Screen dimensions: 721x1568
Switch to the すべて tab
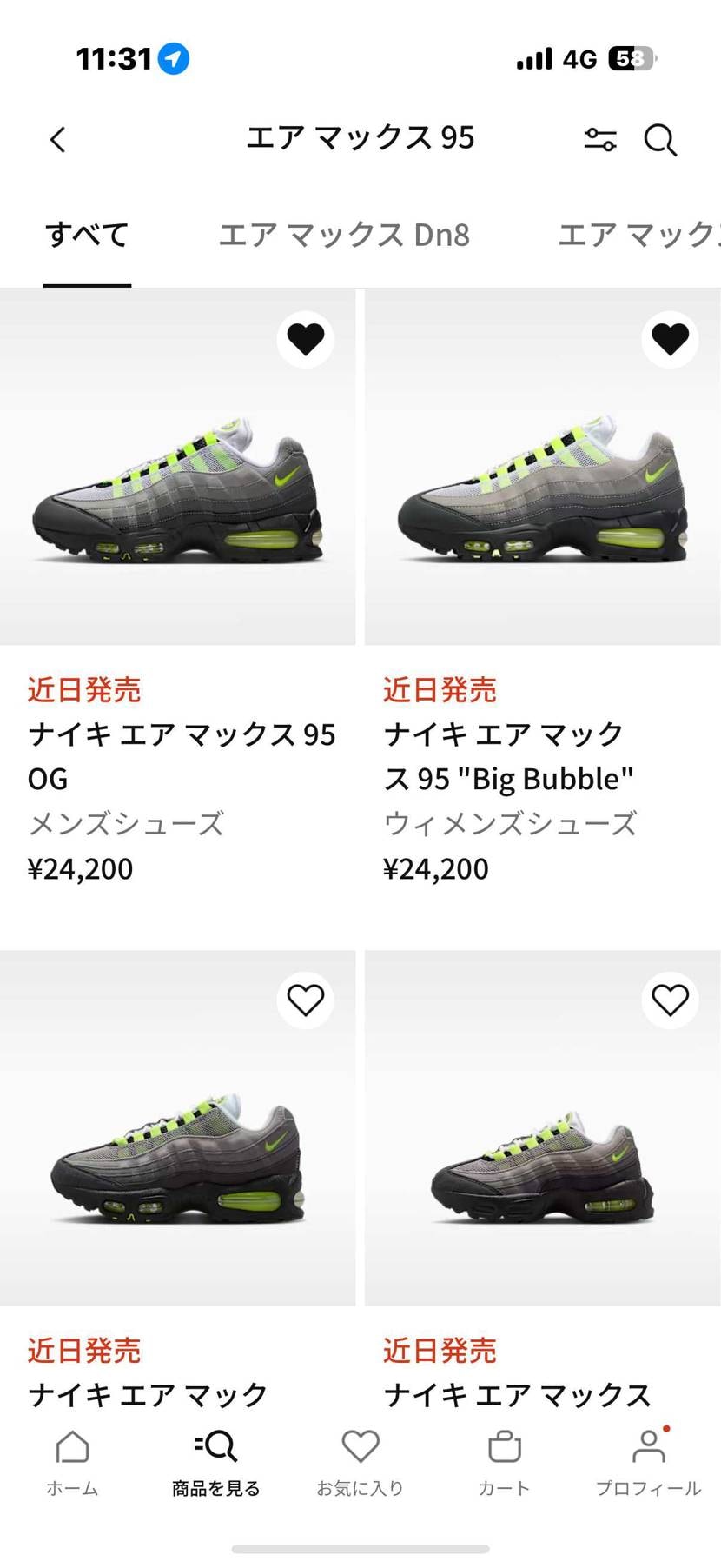tap(87, 234)
